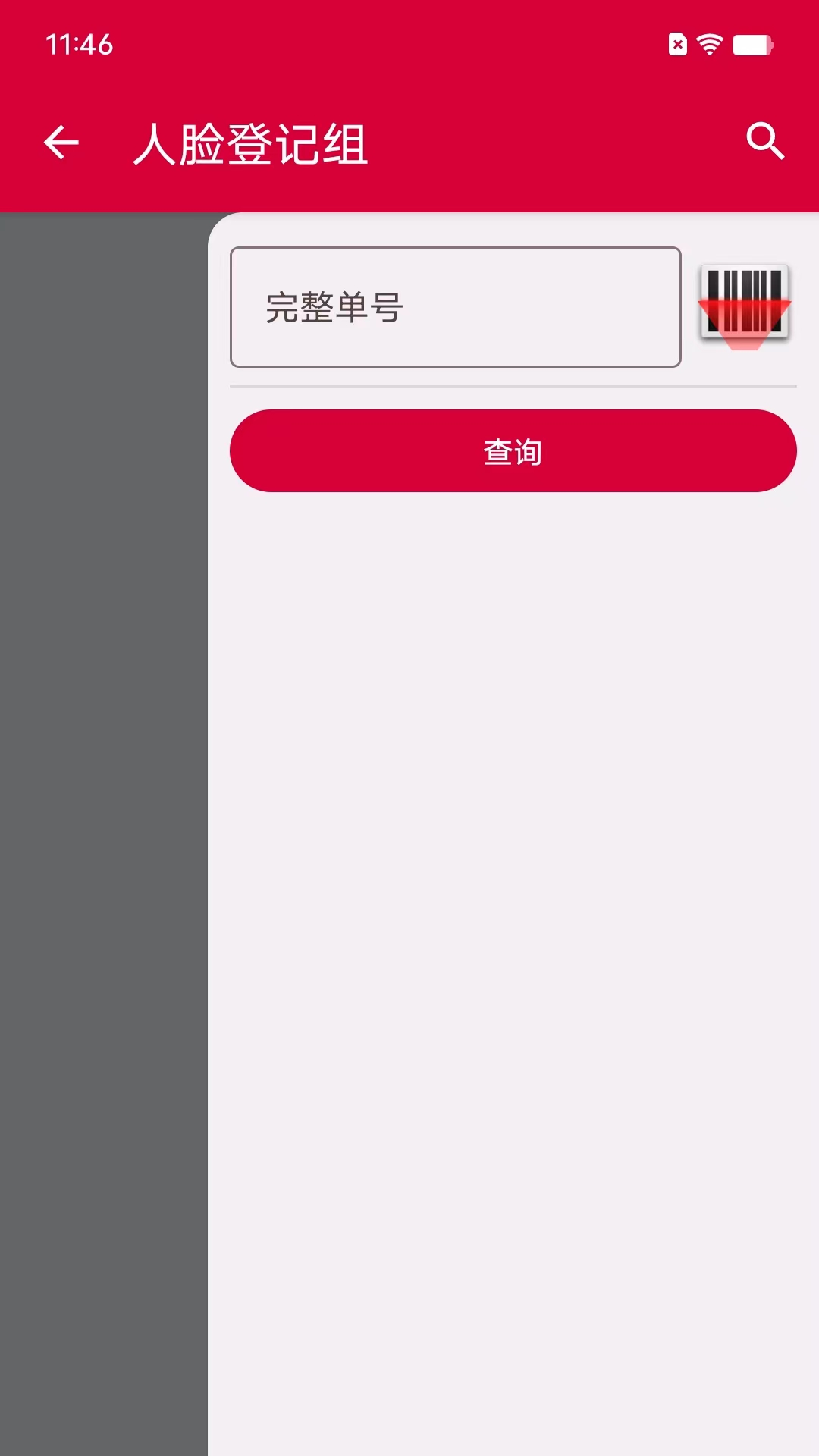Open the barcode scanner
Viewport: 819px width, 1456px height.
point(745,305)
